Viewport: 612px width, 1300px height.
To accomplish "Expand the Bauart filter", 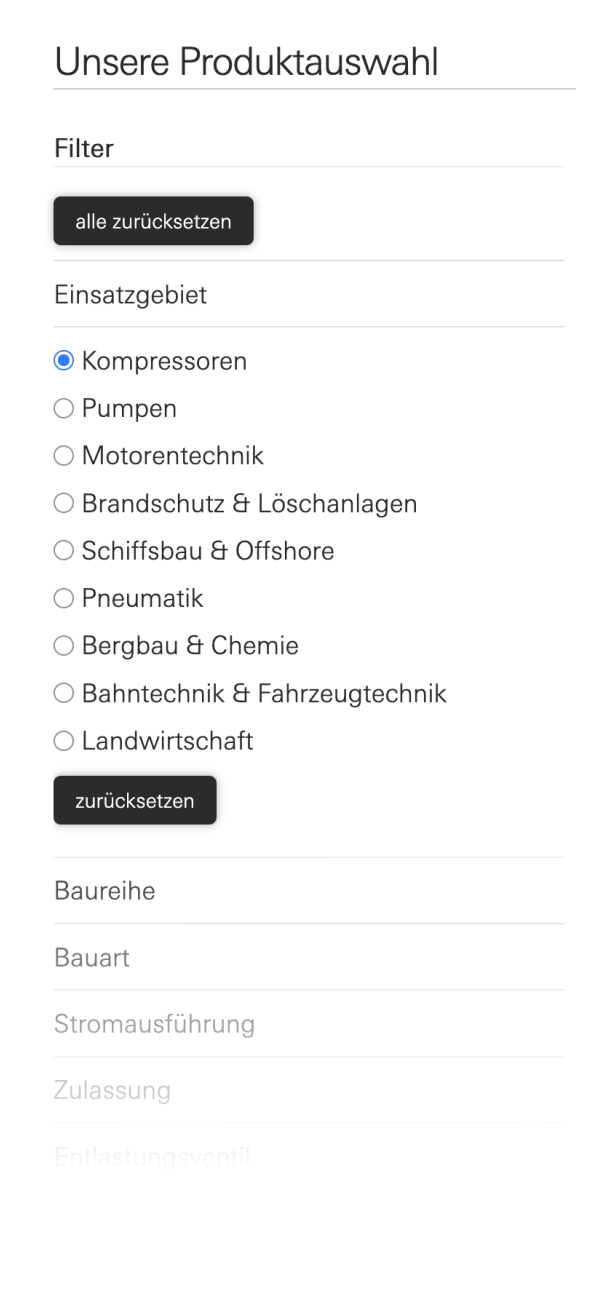I will [92, 958].
